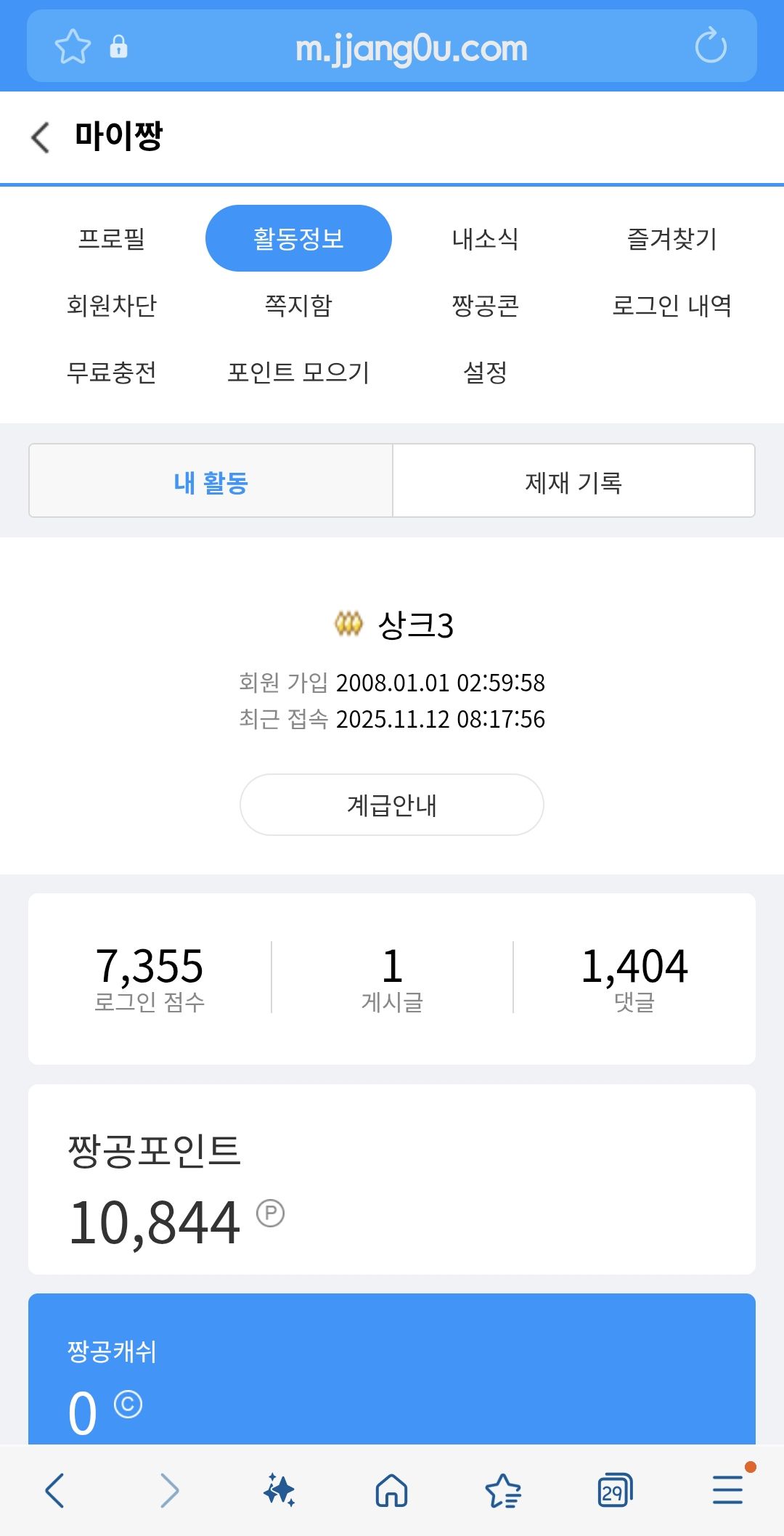Select the 회원차단 menu
Image resolution: width=784 pixels, height=1536 pixels.
click(112, 306)
